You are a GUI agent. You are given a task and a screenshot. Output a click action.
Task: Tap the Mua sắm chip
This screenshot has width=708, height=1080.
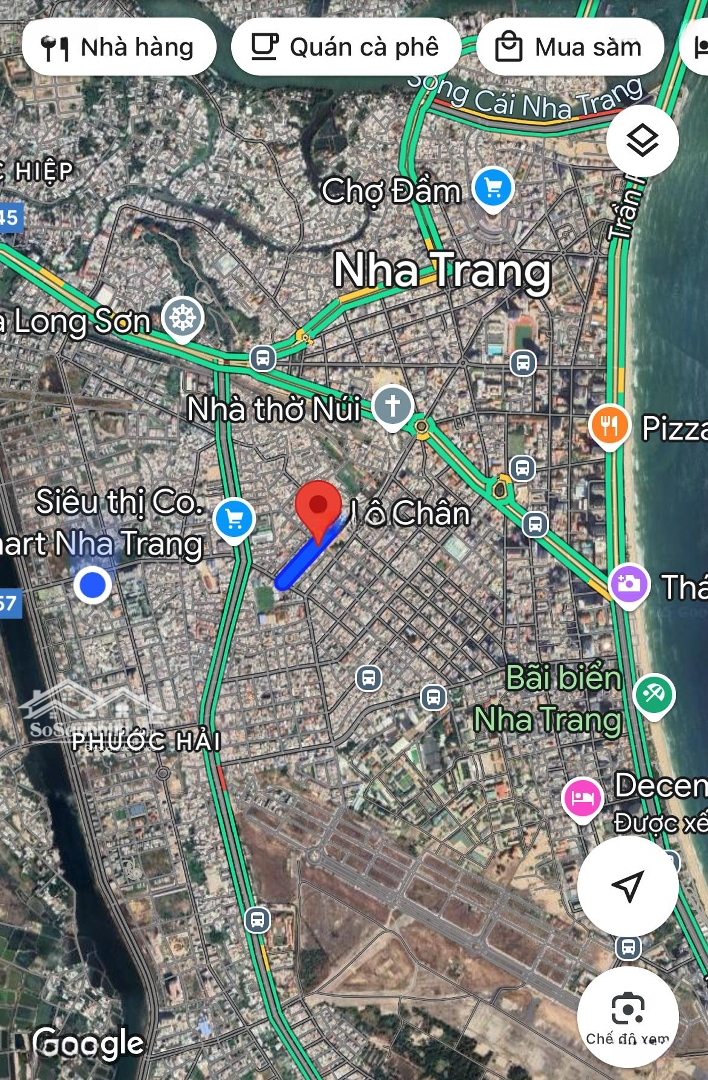point(570,47)
